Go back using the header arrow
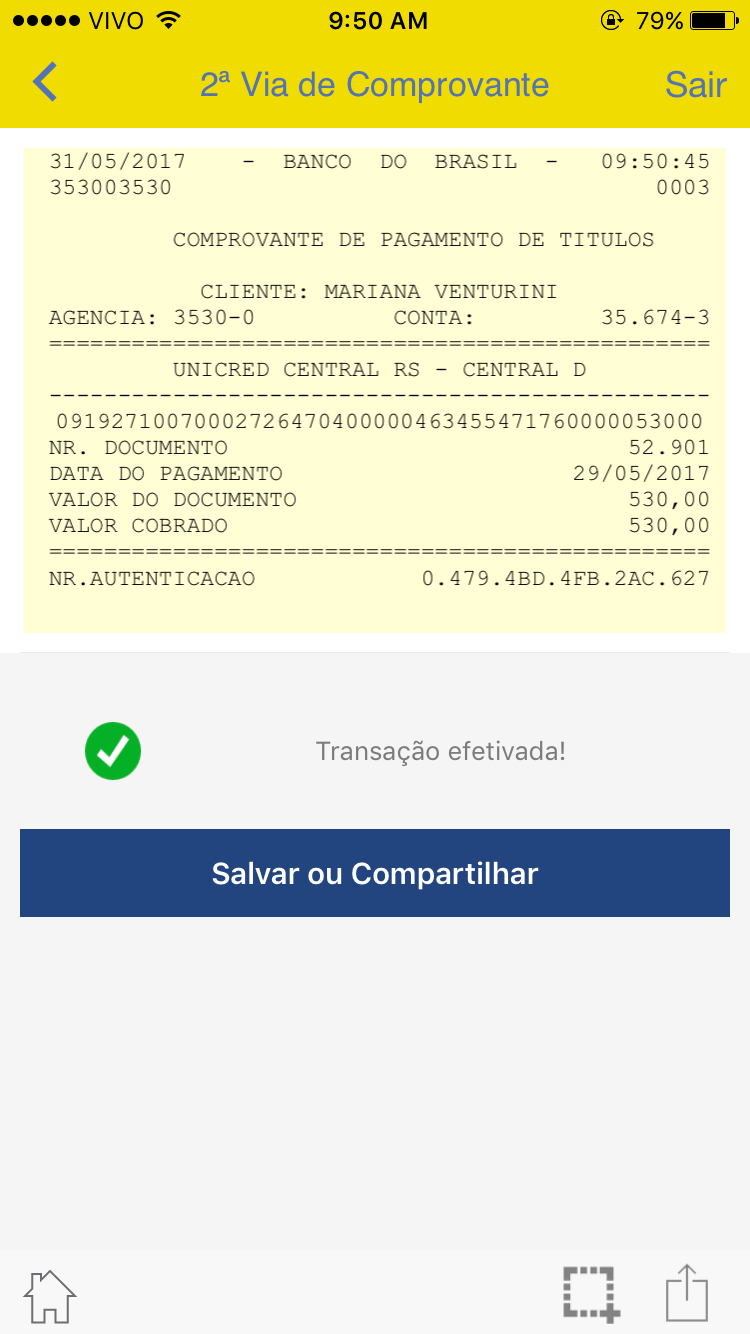 (45, 83)
